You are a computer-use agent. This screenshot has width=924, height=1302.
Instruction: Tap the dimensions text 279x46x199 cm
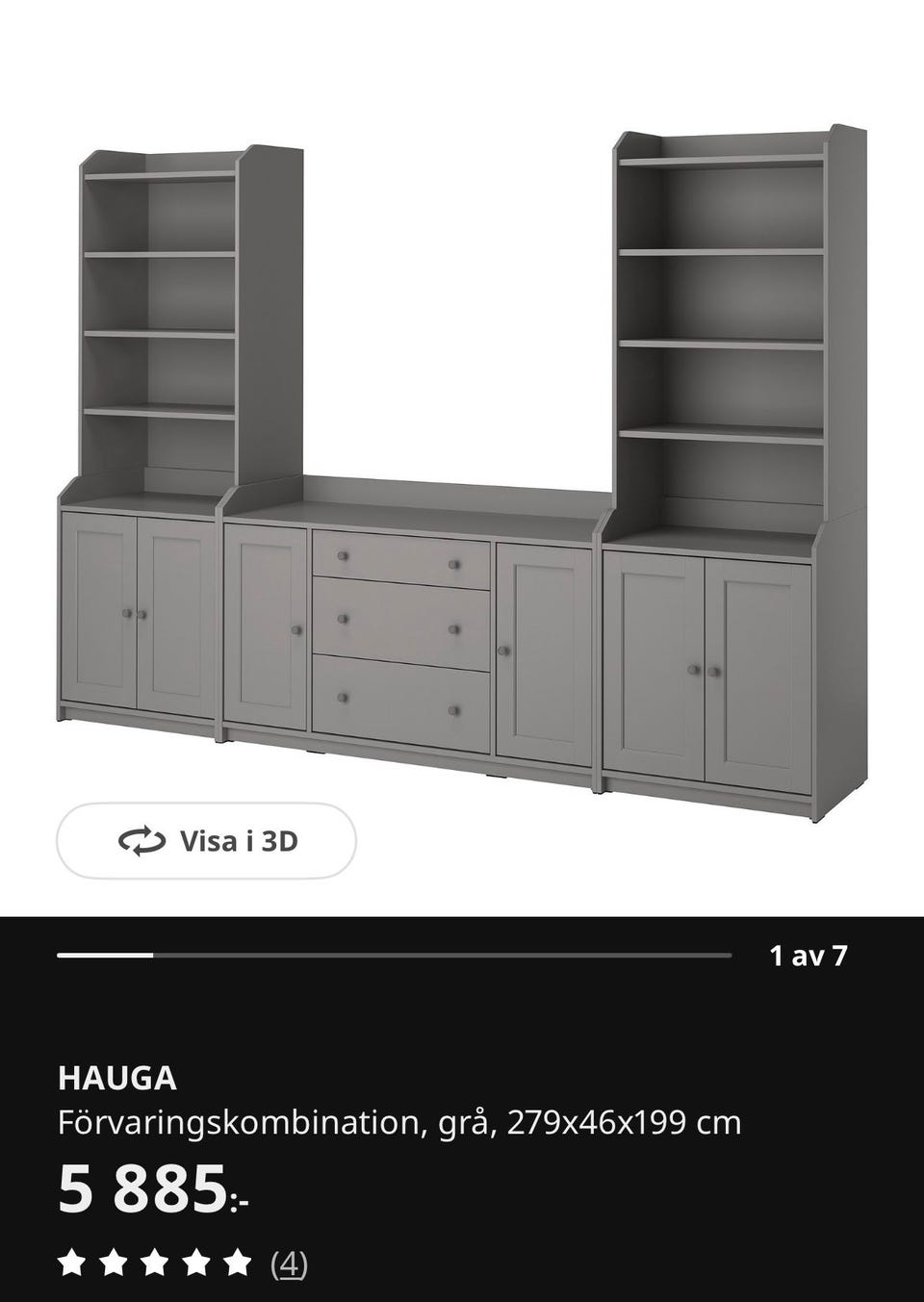coord(625,1121)
